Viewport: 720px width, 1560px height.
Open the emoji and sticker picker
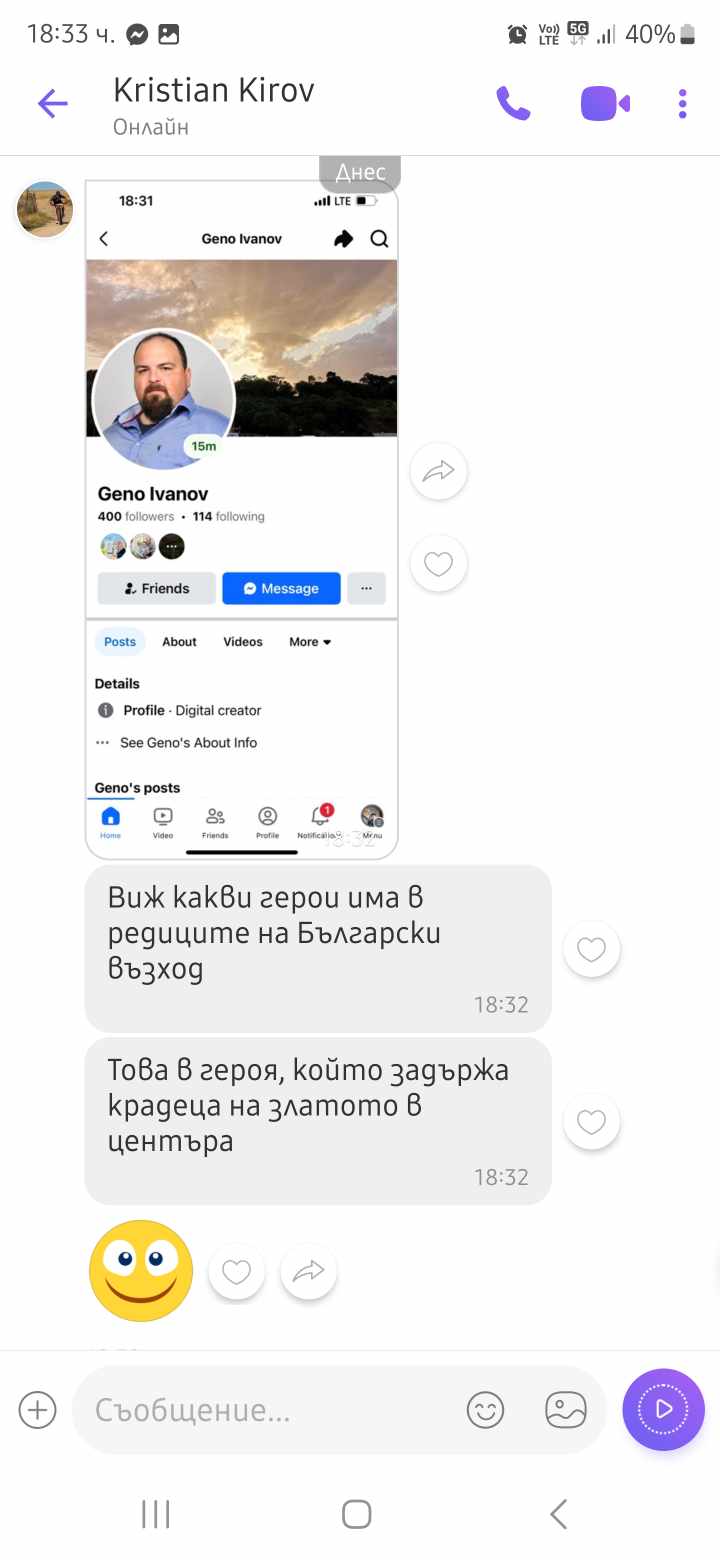click(486, 1410)
